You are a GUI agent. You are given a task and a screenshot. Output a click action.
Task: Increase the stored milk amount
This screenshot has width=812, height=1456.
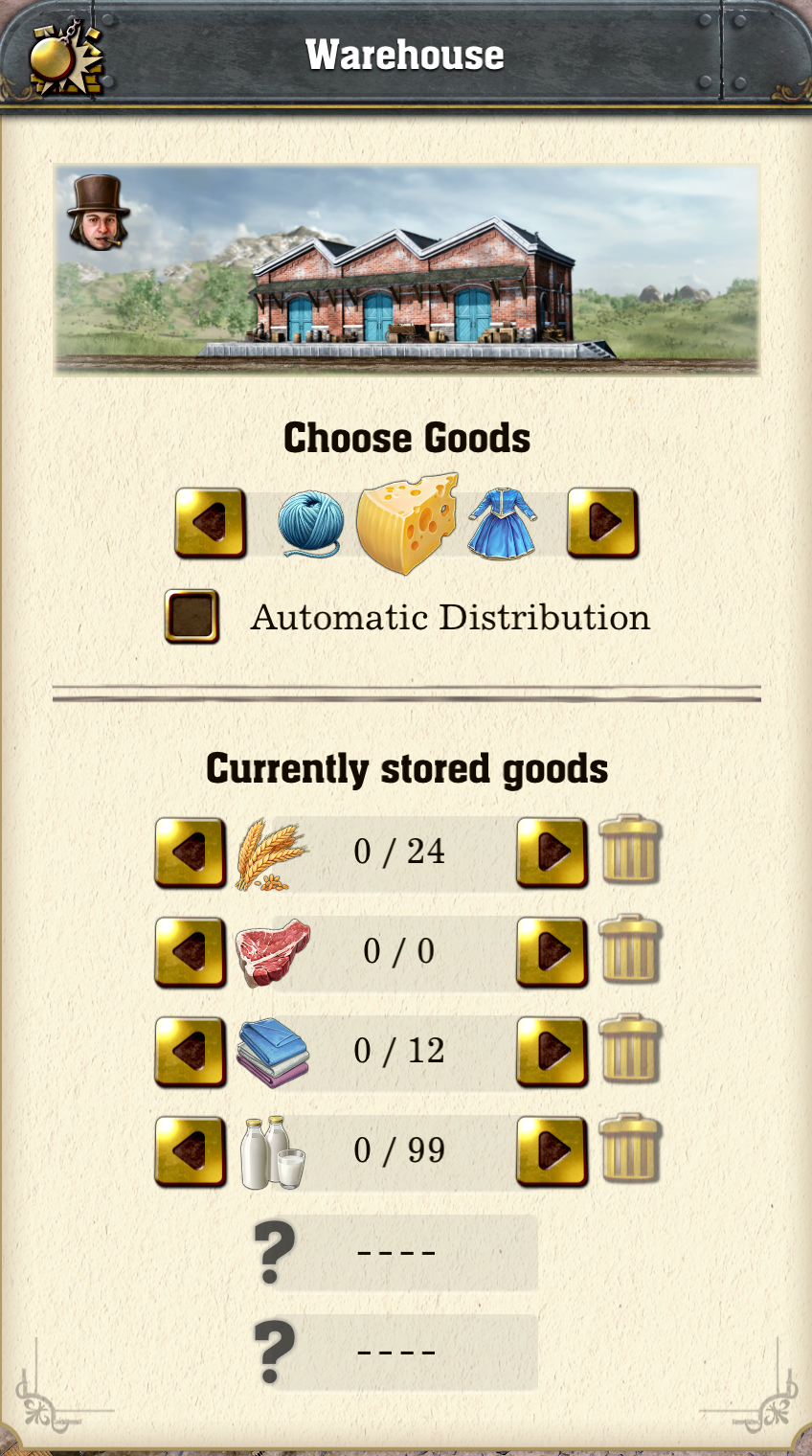point(552,1150)
